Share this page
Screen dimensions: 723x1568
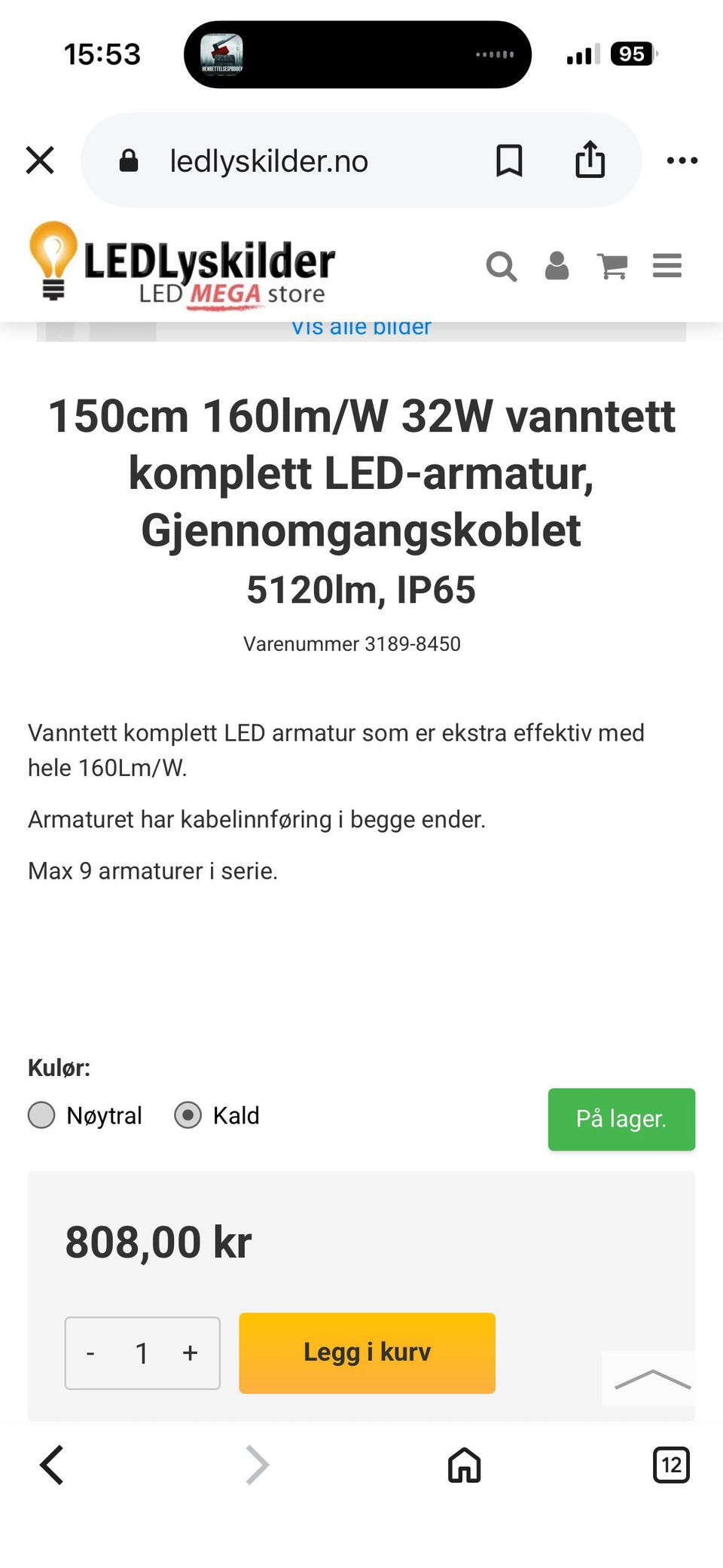tap(590, 160)
